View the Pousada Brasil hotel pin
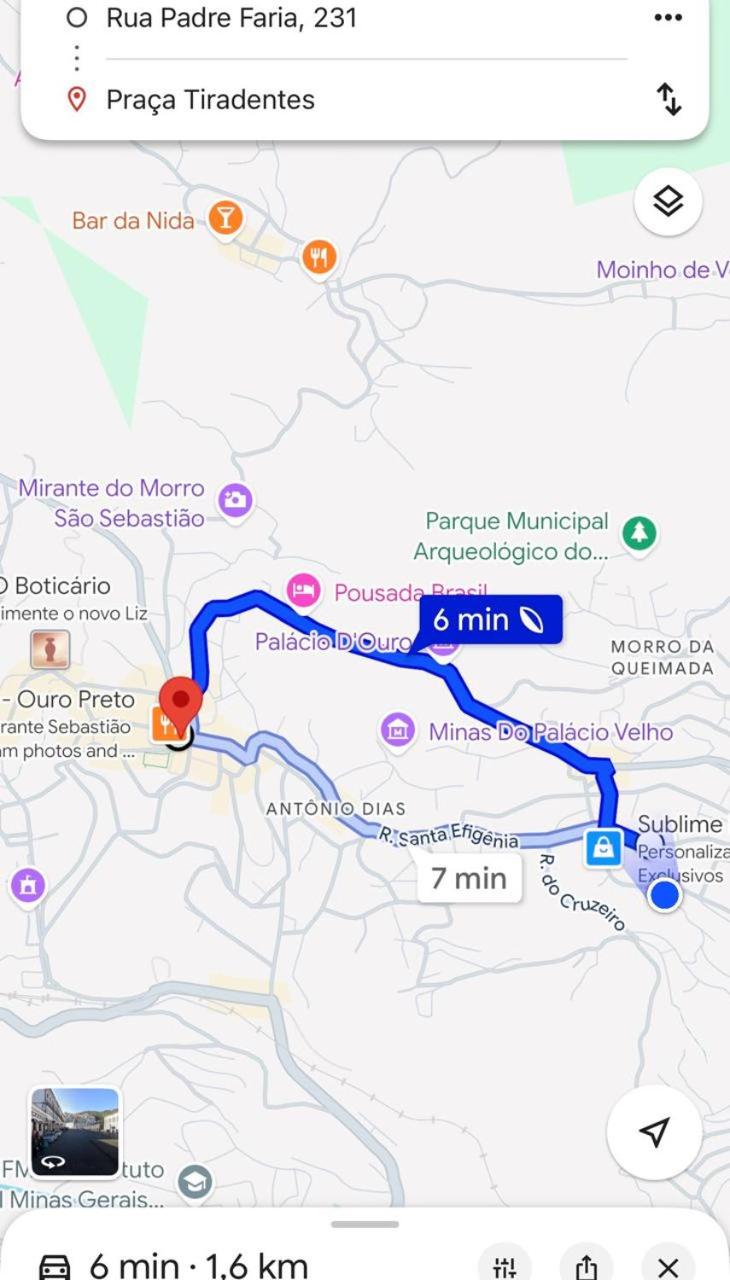 (303, 590)
